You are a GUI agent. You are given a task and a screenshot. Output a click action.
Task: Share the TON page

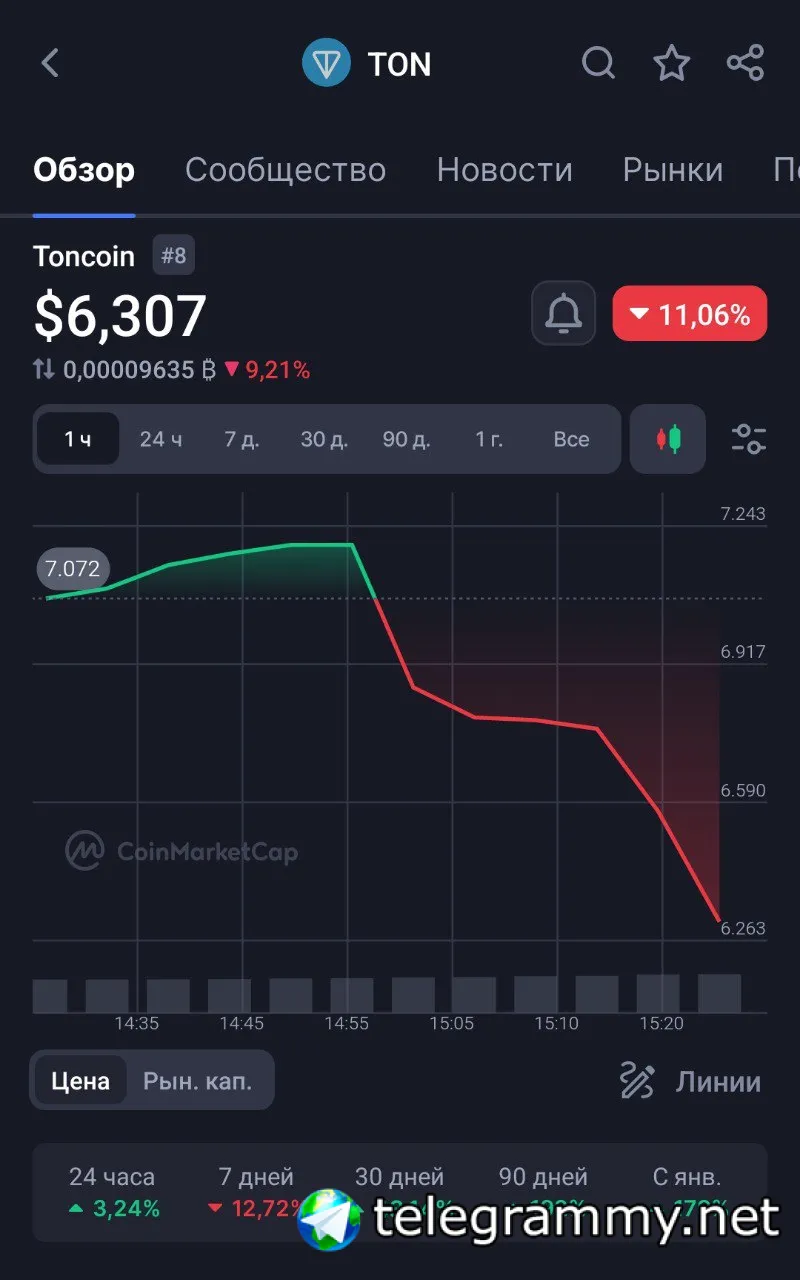pos(745,64)
